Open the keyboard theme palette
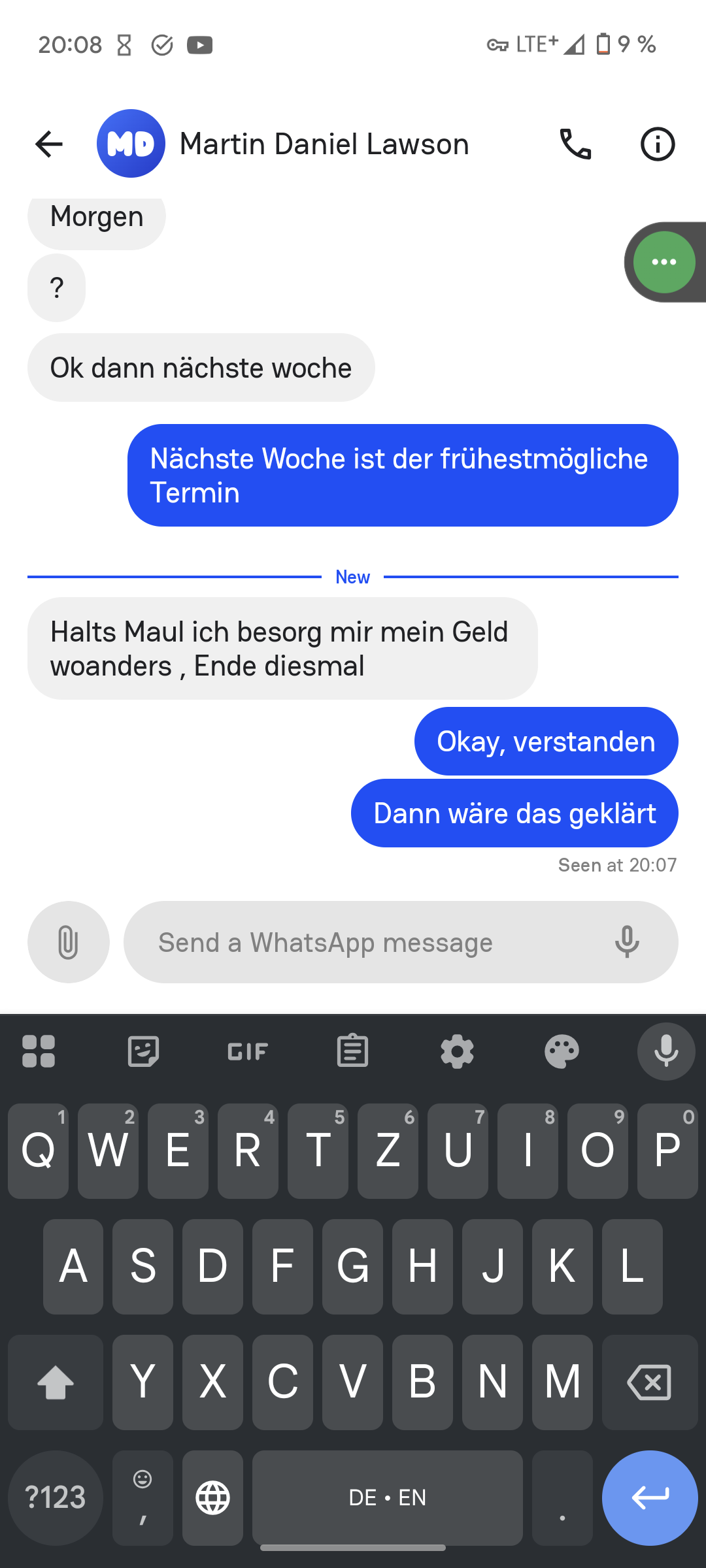Image resolution: width=706 pixels, height=1568 pixels. pyautogui.click(x=562, y=1051)
